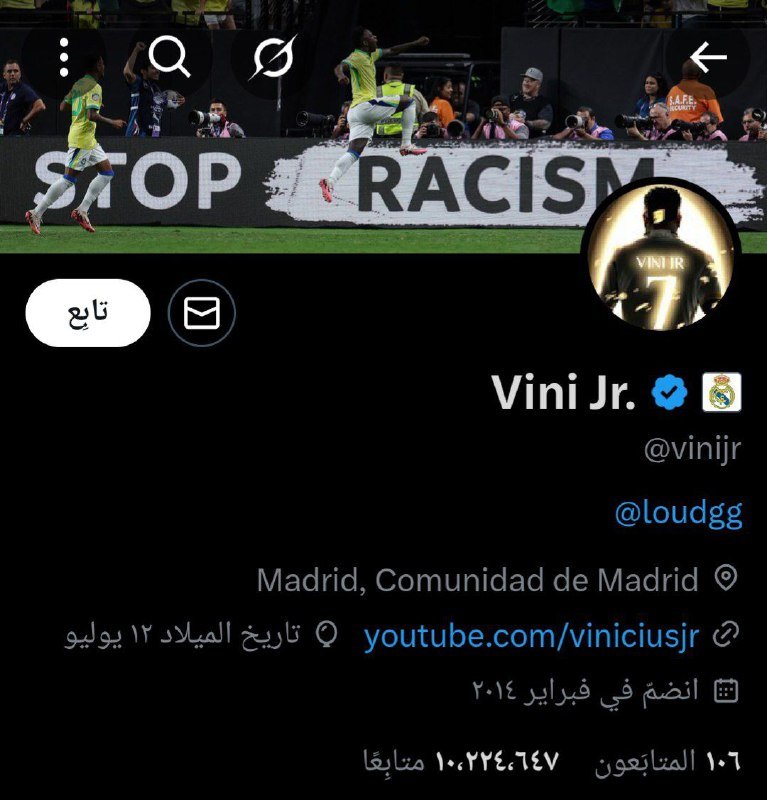Go back with the arrow

[x=707, y=60]
